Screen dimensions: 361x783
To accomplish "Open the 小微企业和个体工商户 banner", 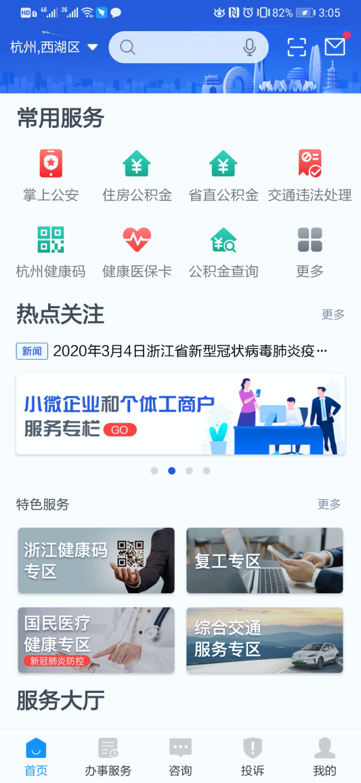I will pos(180,414).
